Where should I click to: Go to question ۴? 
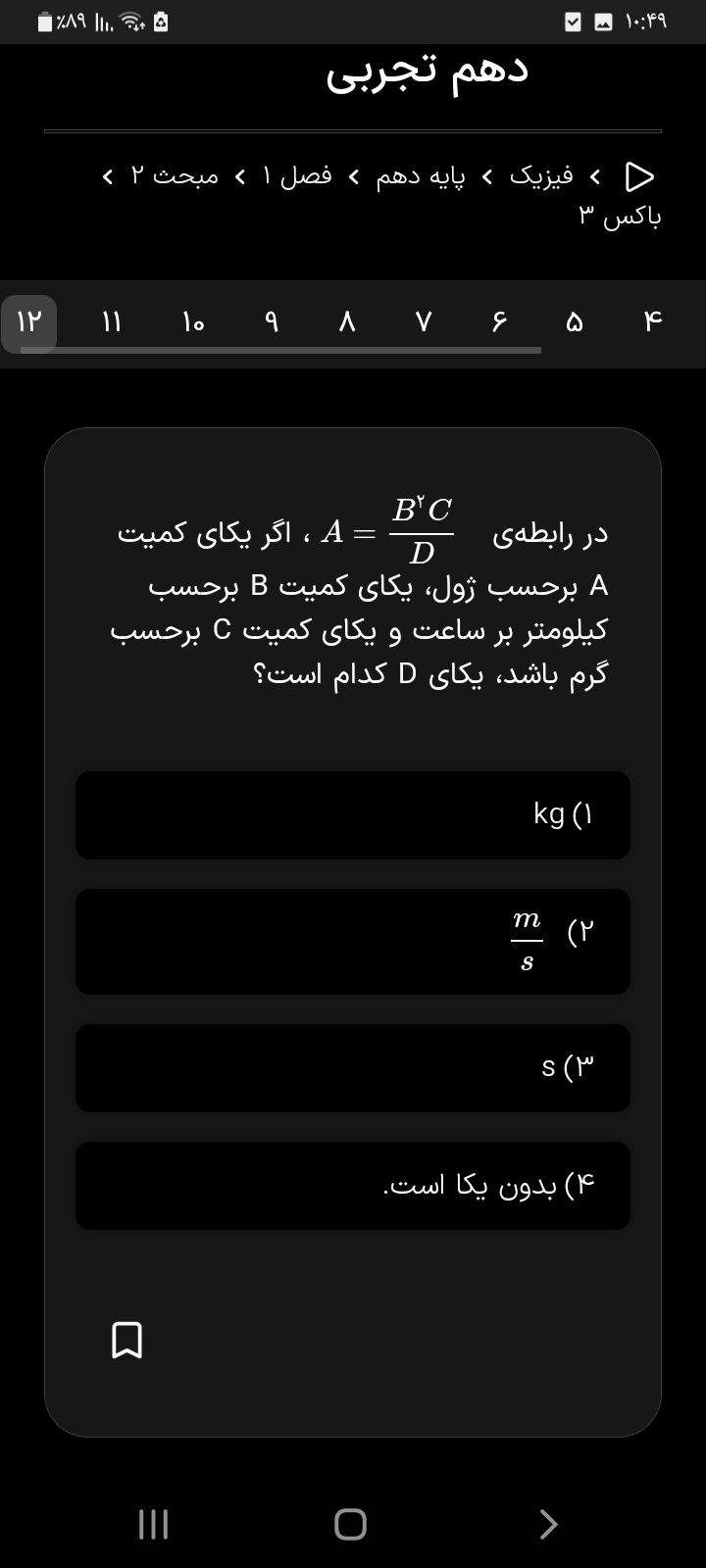(653, 321)
